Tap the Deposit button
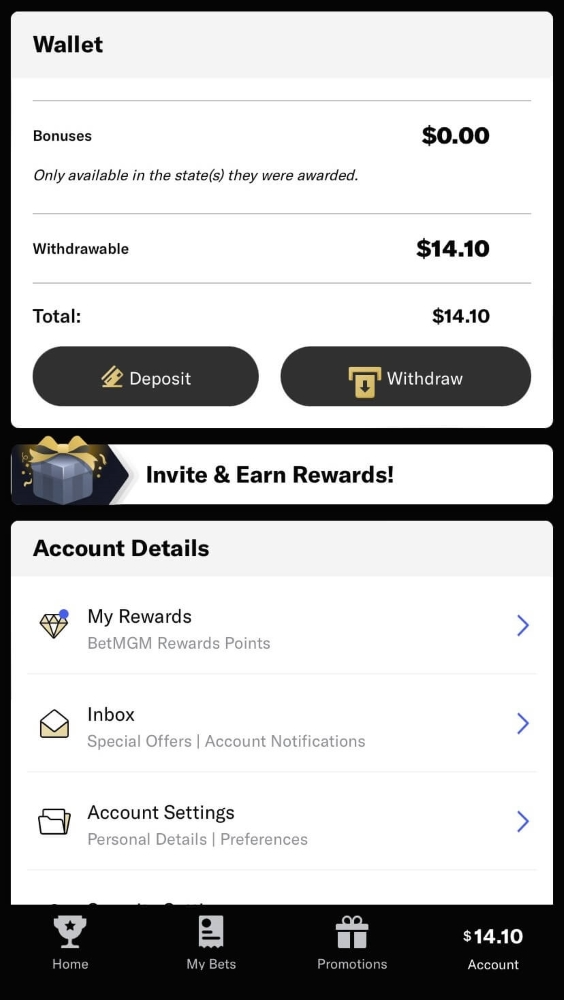Viewport: 564px width, 1000px height. [145, 376]
